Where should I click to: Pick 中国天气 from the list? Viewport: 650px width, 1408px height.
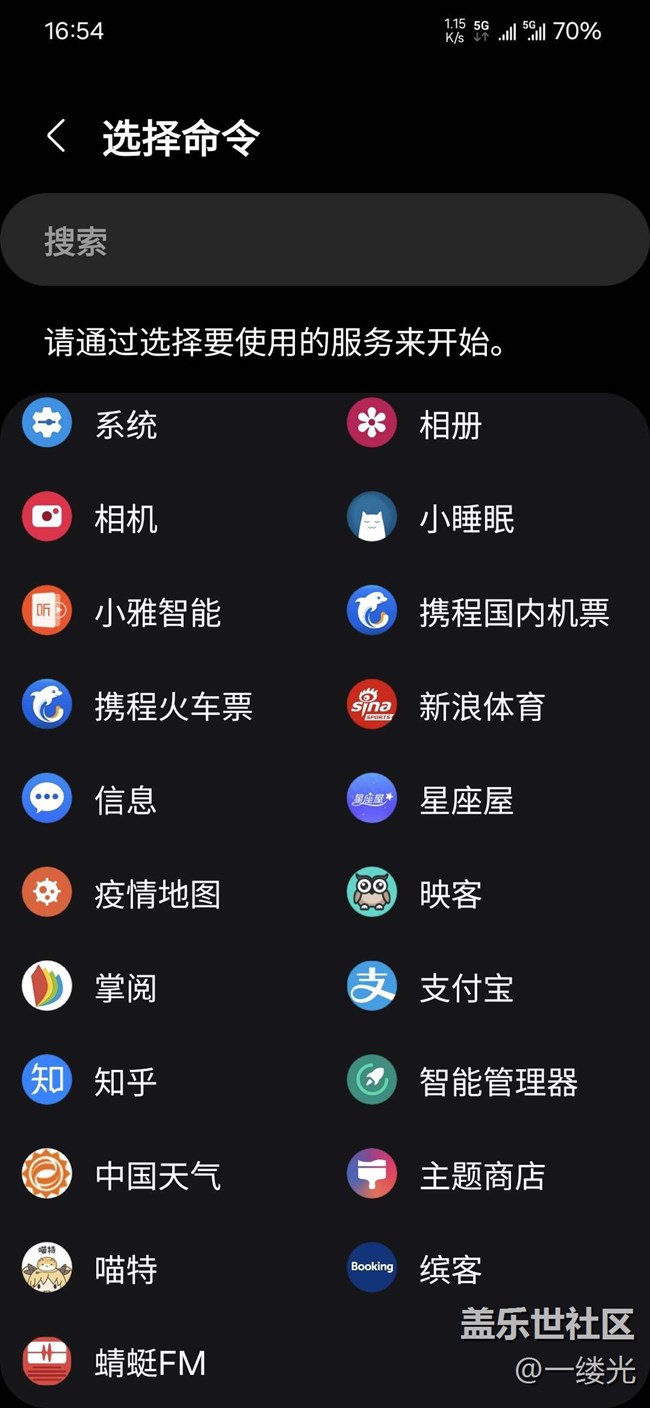point(163,1175)
